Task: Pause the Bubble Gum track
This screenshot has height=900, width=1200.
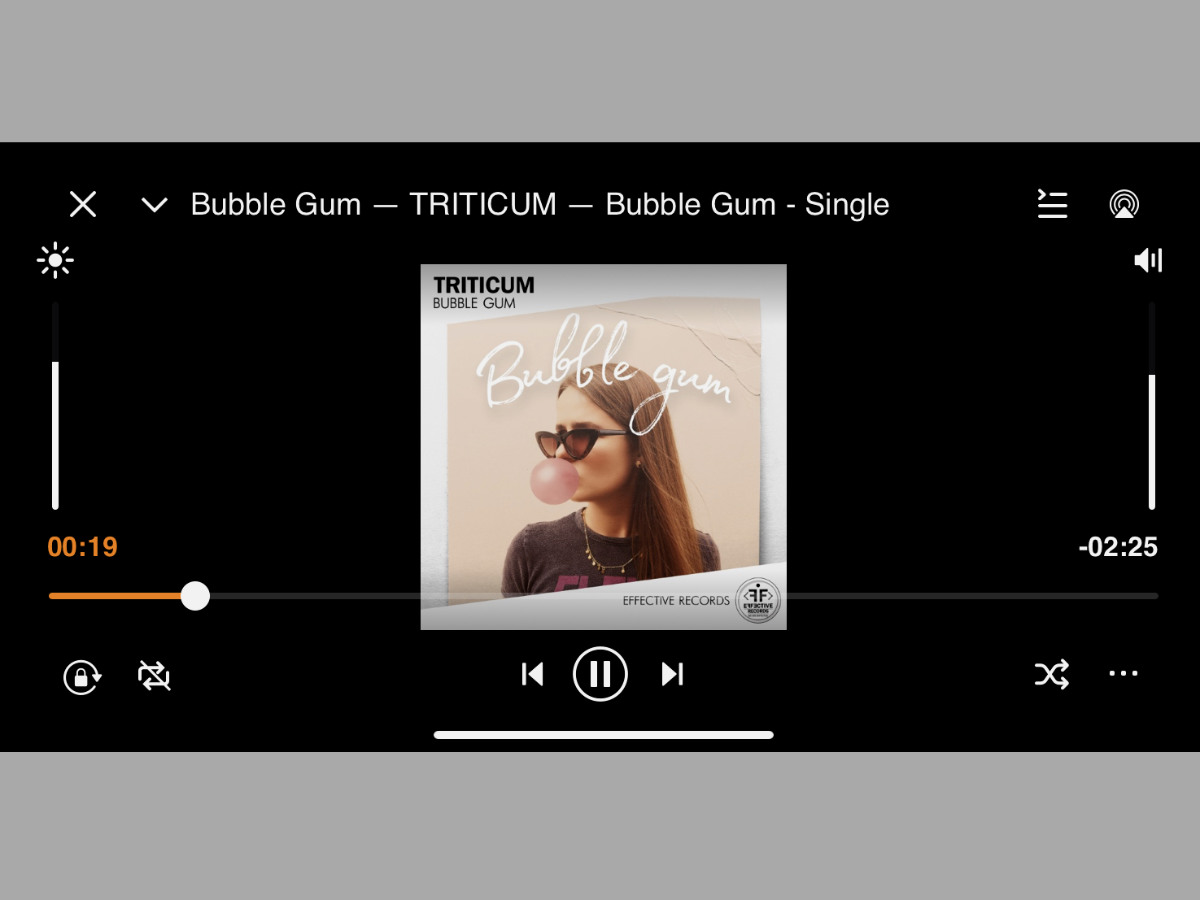Action: (600, 674)
